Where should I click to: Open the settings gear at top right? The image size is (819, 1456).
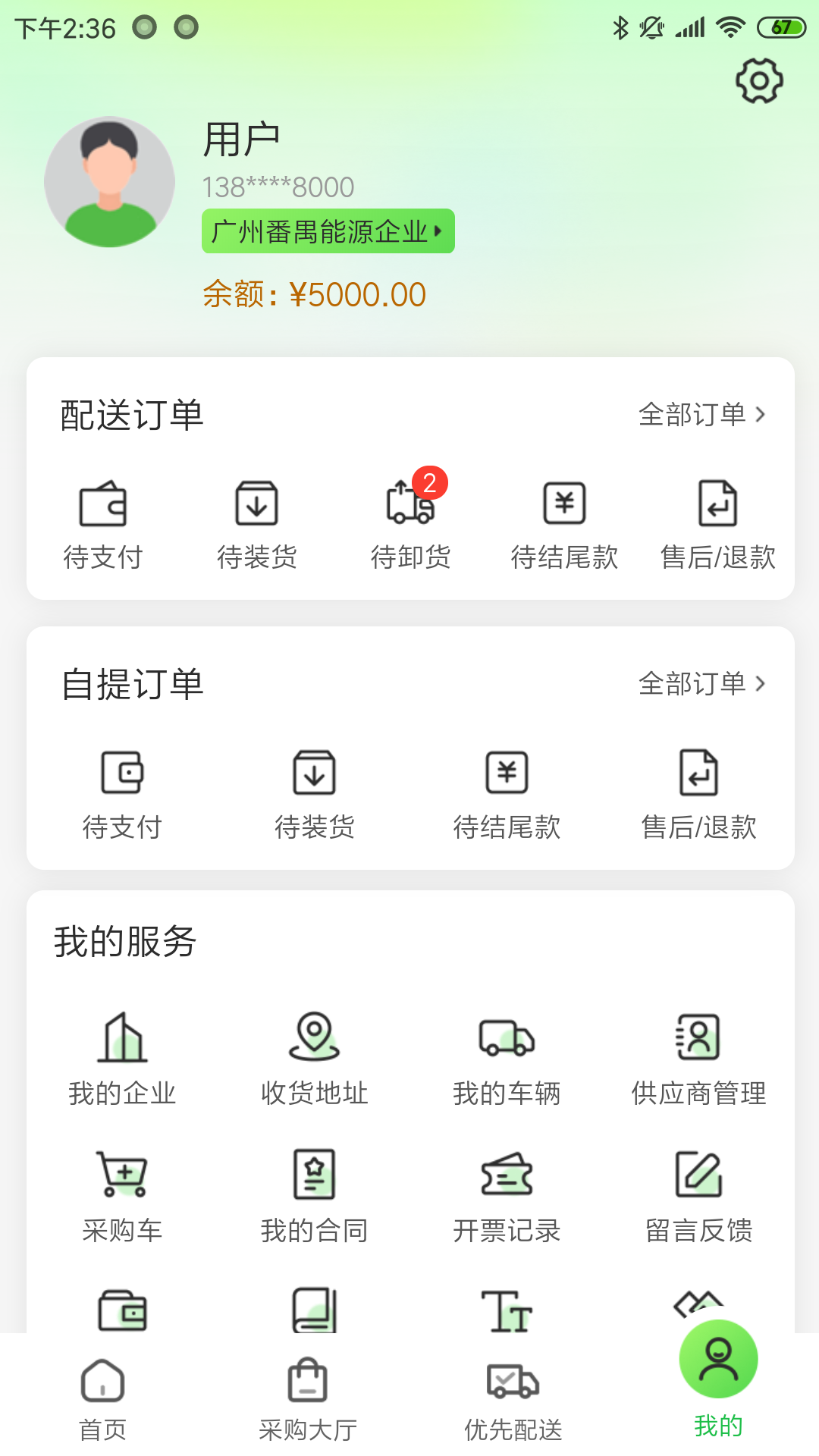(x=758, y=80)
